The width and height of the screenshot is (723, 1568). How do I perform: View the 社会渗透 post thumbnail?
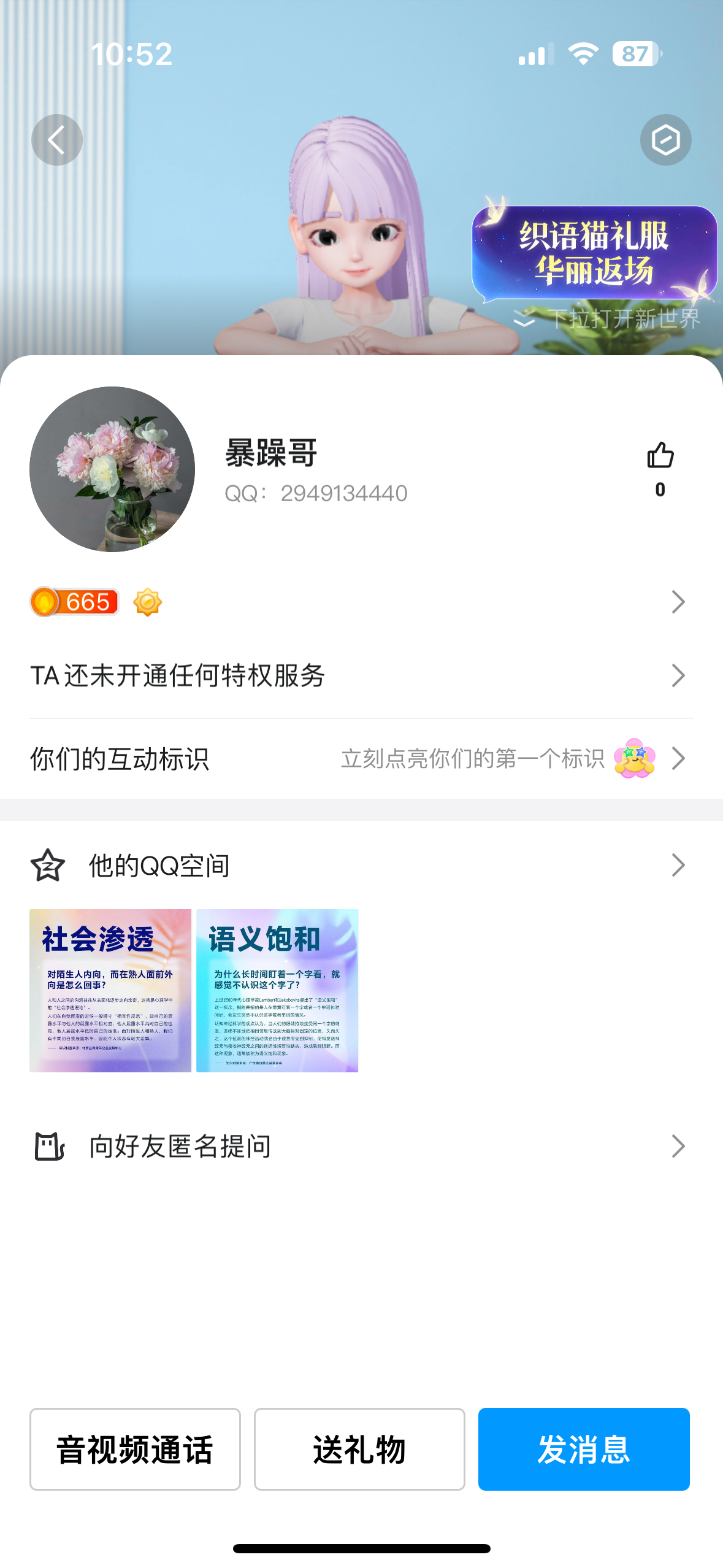110,990
